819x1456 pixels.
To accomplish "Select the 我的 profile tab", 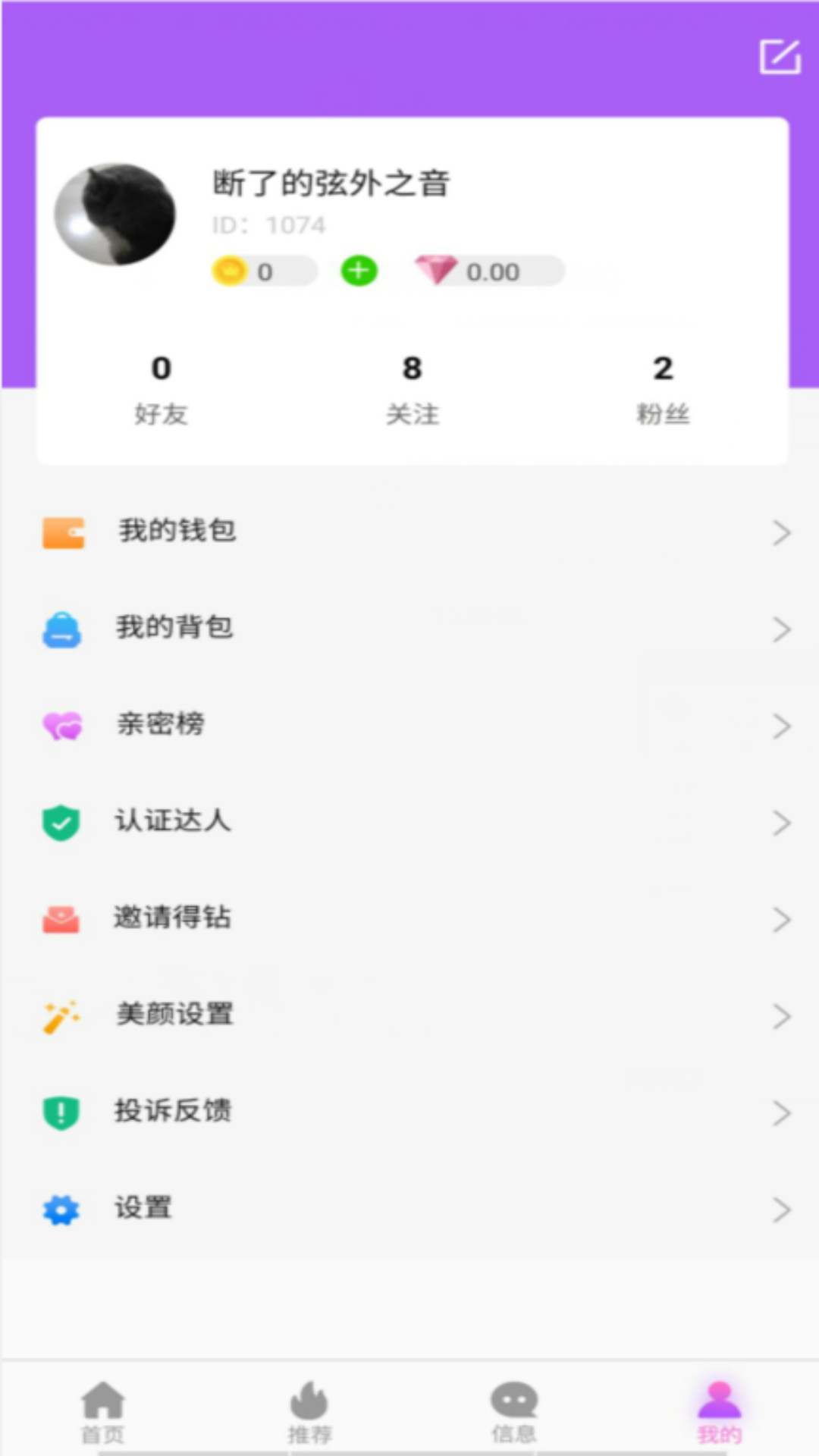I will [719, 1410].
